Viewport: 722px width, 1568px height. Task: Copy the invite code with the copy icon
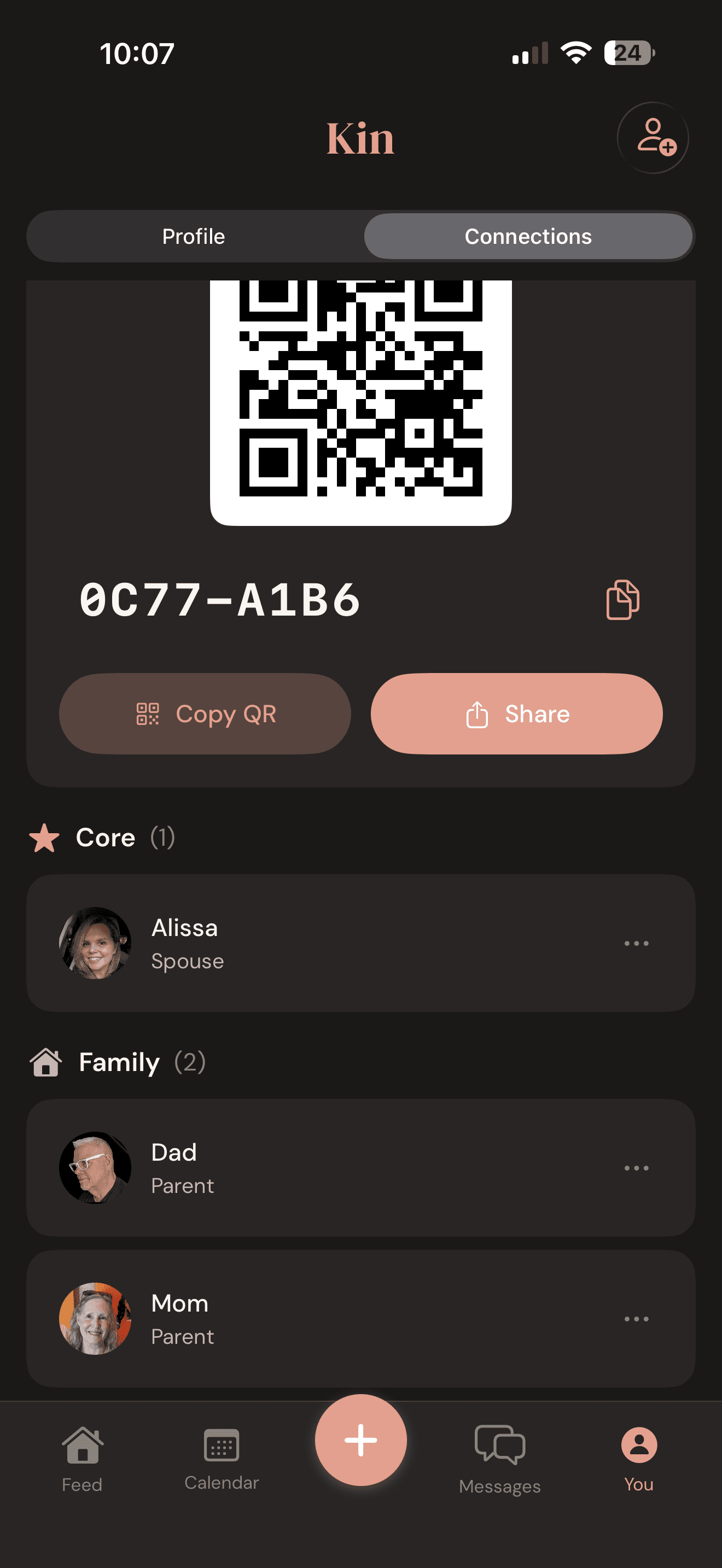(x=624, y=600)
